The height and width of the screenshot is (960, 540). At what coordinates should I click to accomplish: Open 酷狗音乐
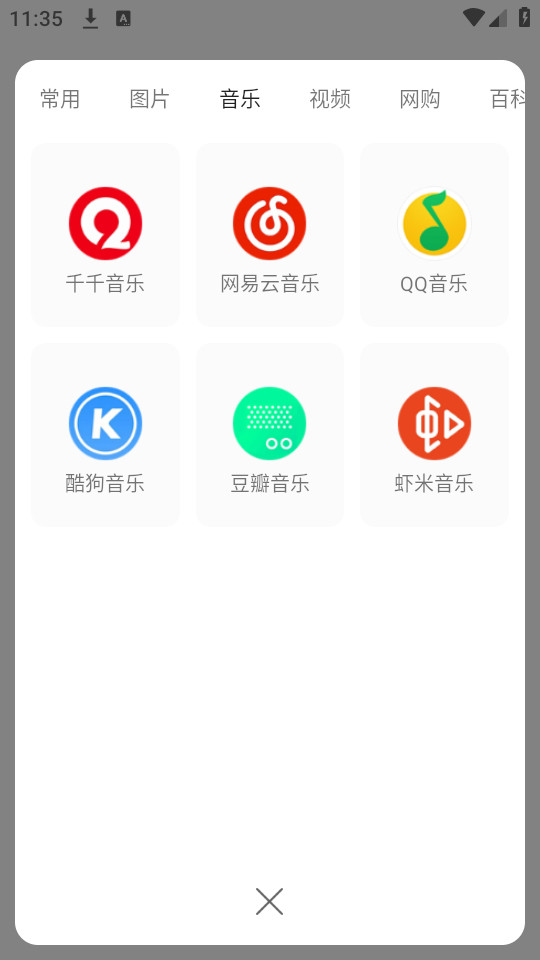105,435
